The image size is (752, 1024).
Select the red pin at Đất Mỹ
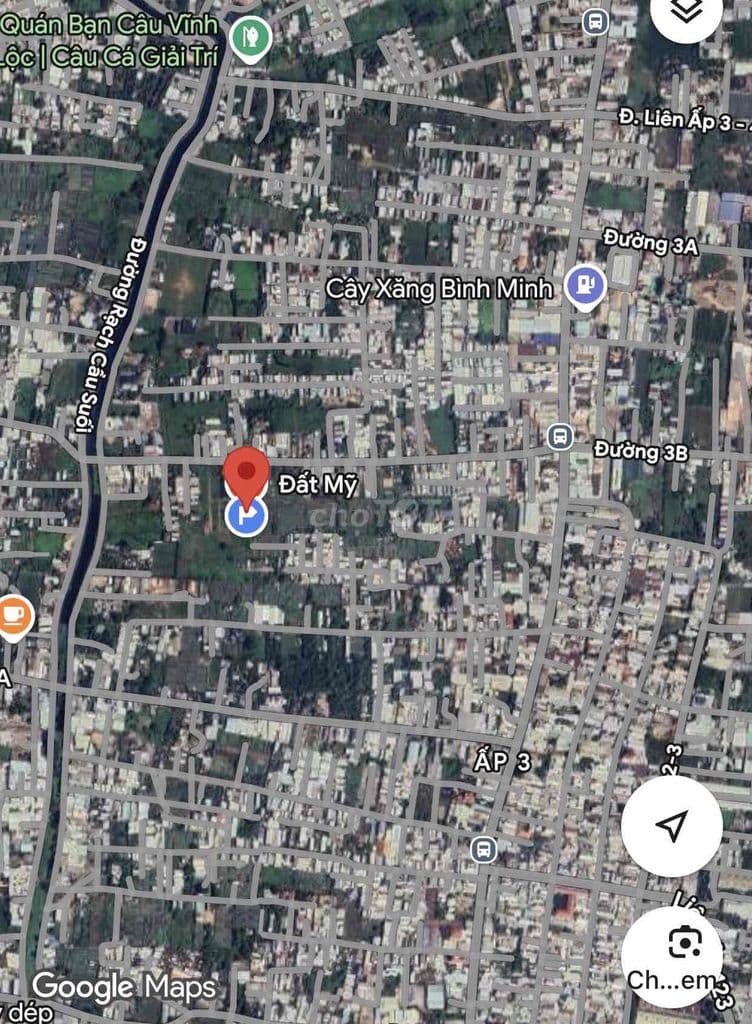tap(246, 474)
